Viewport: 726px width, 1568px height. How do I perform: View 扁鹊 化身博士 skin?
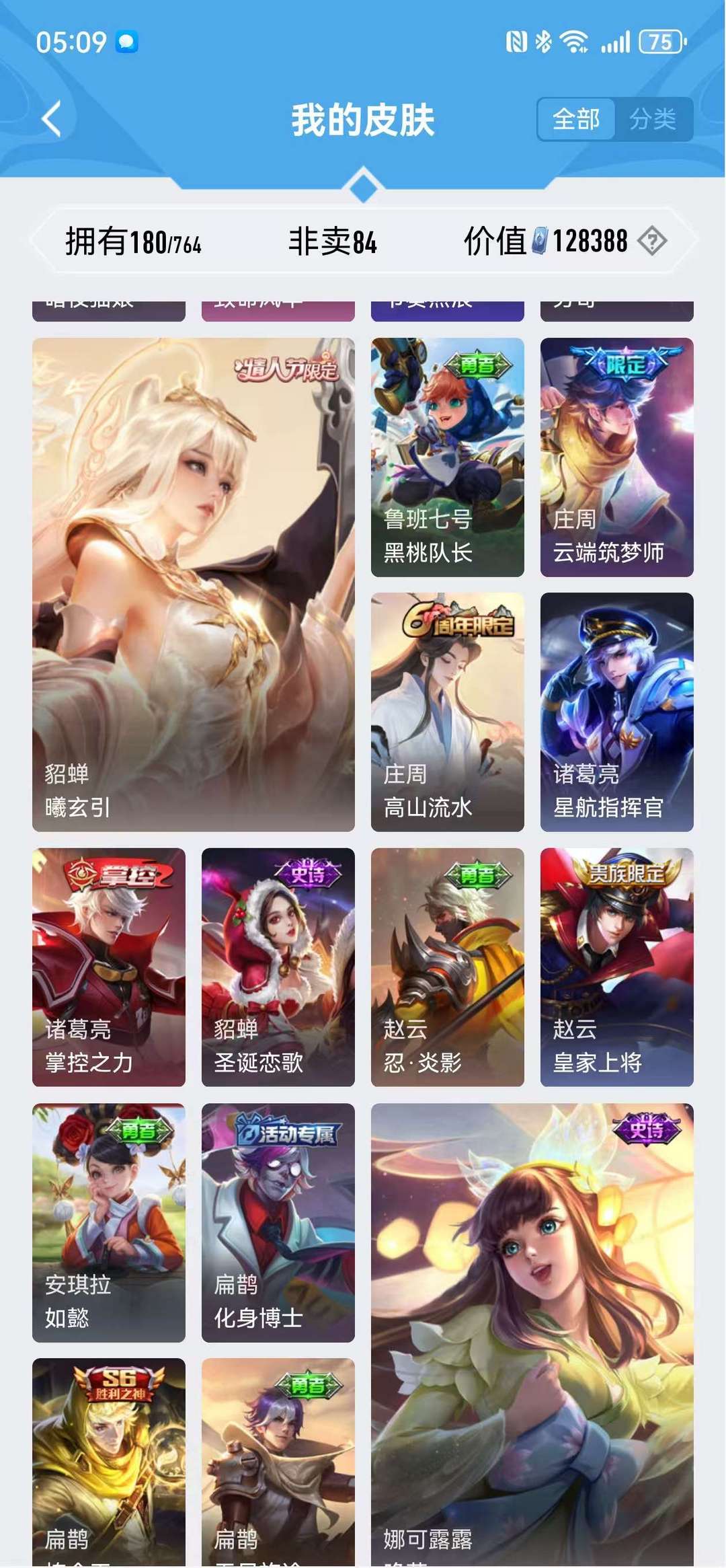(278, 1222)
